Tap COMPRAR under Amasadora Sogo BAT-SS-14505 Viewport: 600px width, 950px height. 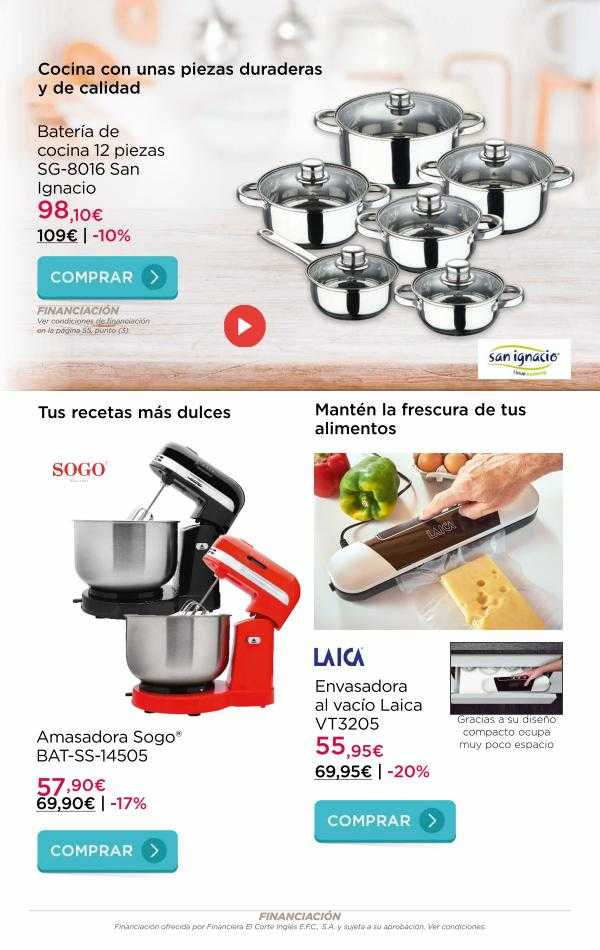click(107, 851)
